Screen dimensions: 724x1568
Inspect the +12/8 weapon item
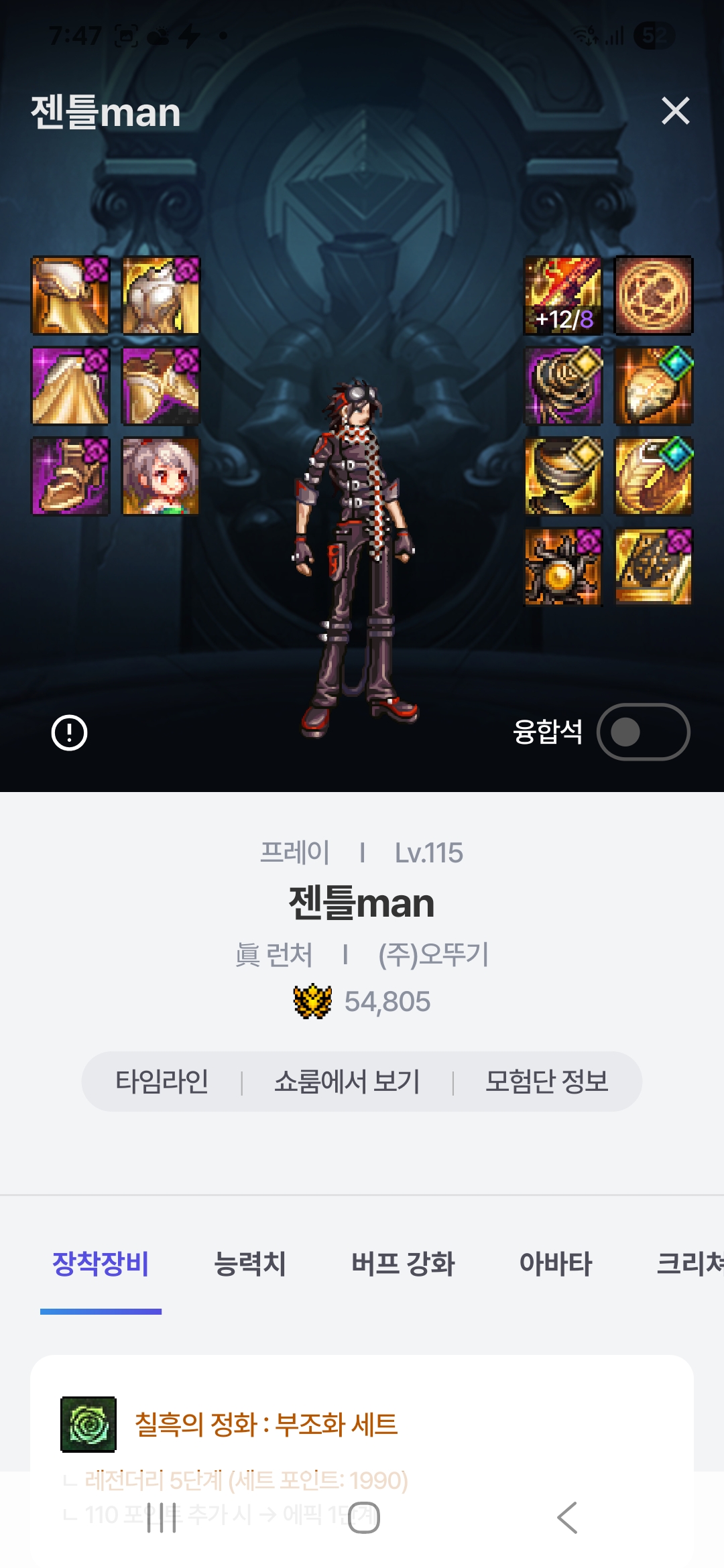[x=563, y=296]
